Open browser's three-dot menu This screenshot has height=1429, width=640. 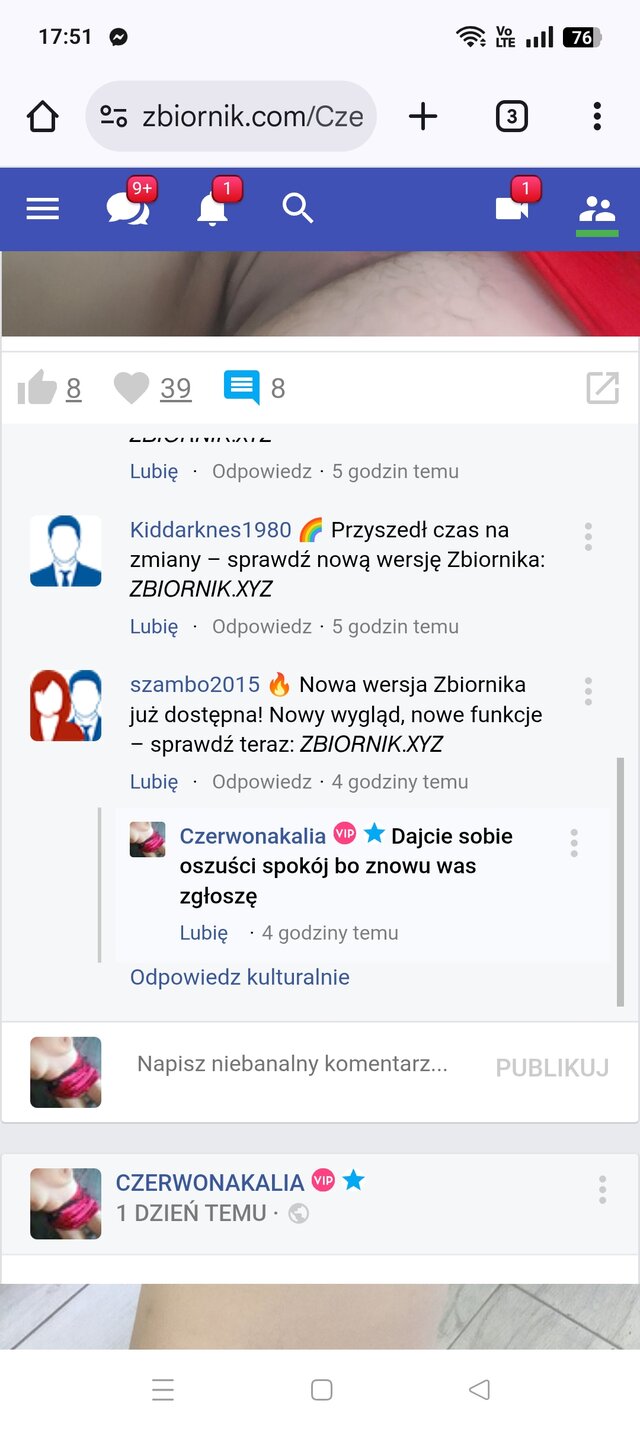point(597,117)
